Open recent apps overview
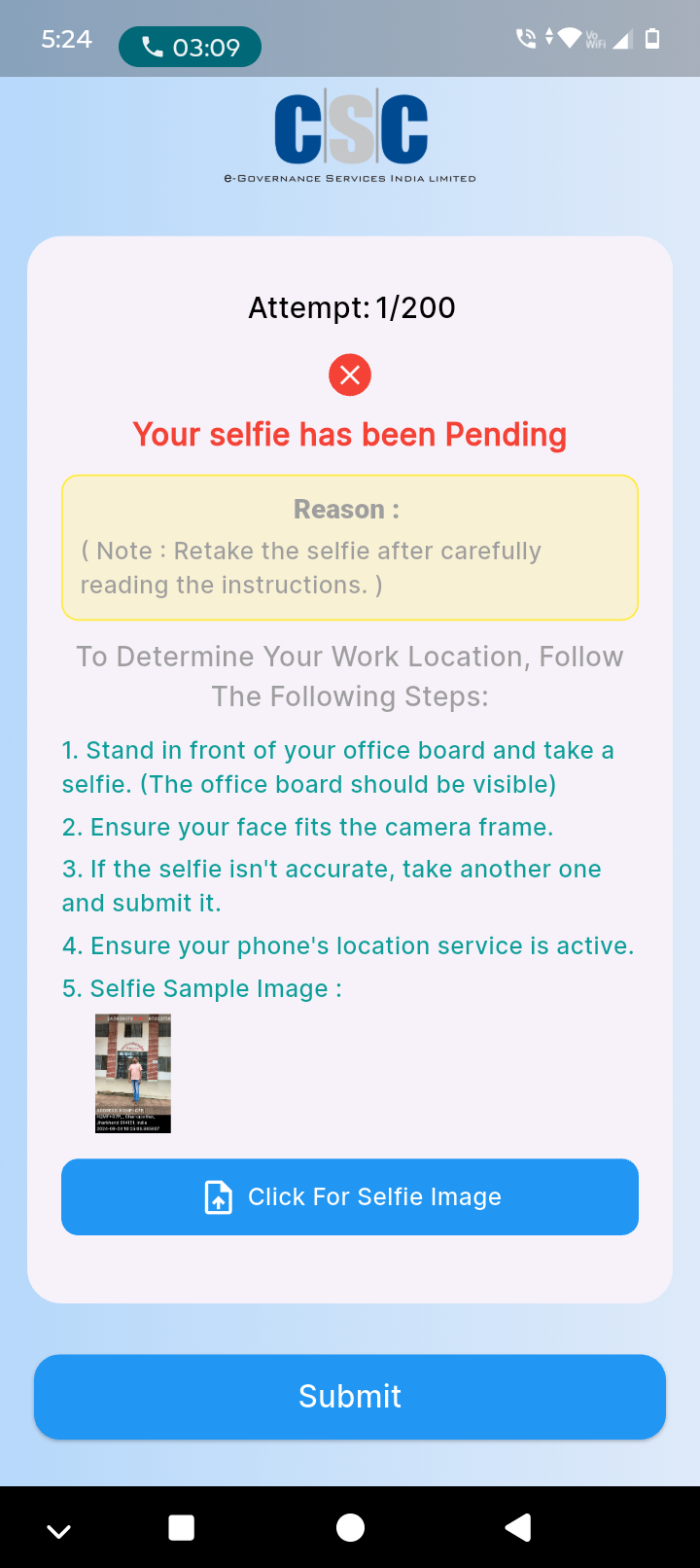This screenshot has width=700, height=1568. point(182,1528)
